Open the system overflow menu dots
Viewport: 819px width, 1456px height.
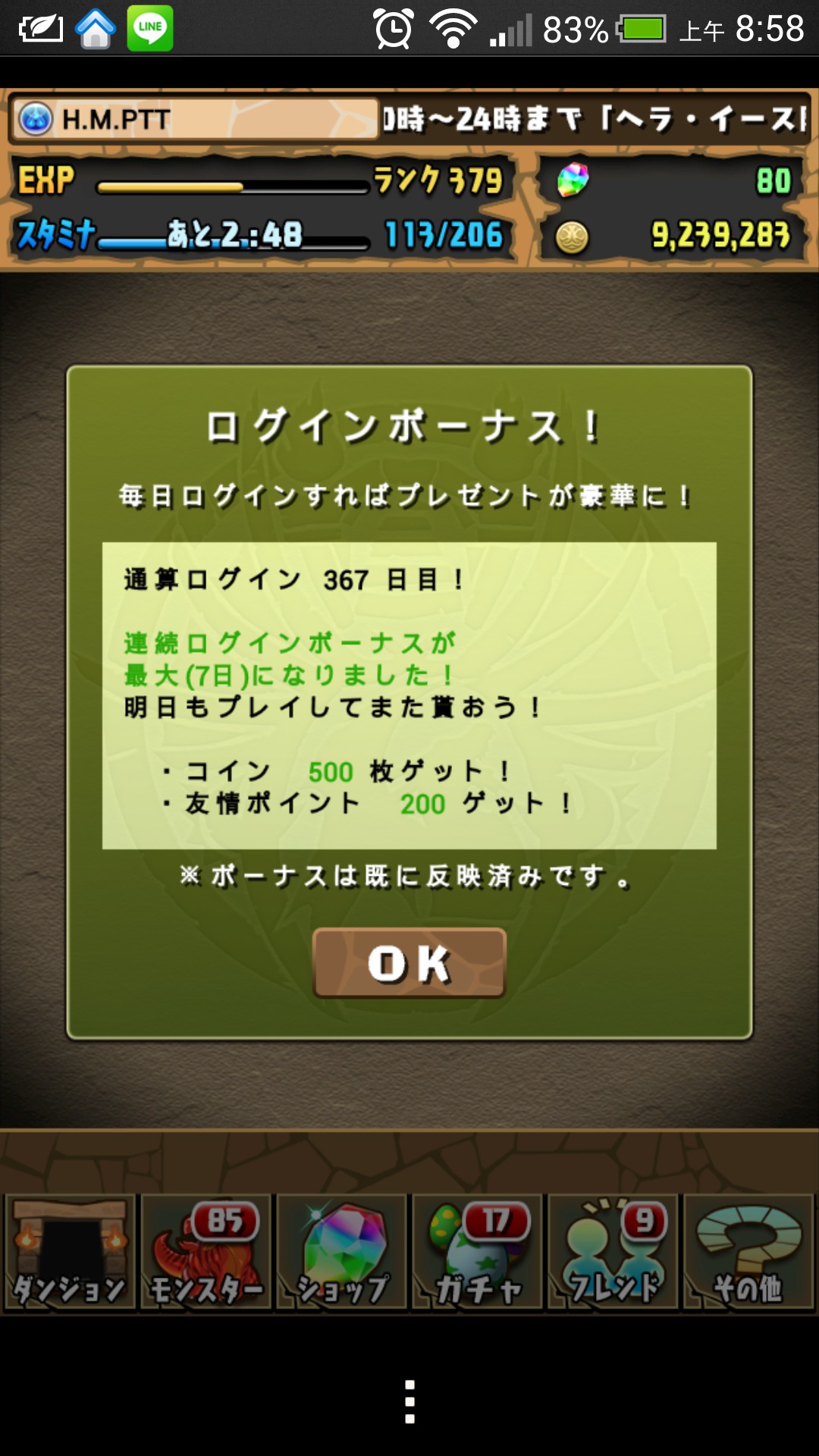pyautogui.click(x=409, y=1401)
